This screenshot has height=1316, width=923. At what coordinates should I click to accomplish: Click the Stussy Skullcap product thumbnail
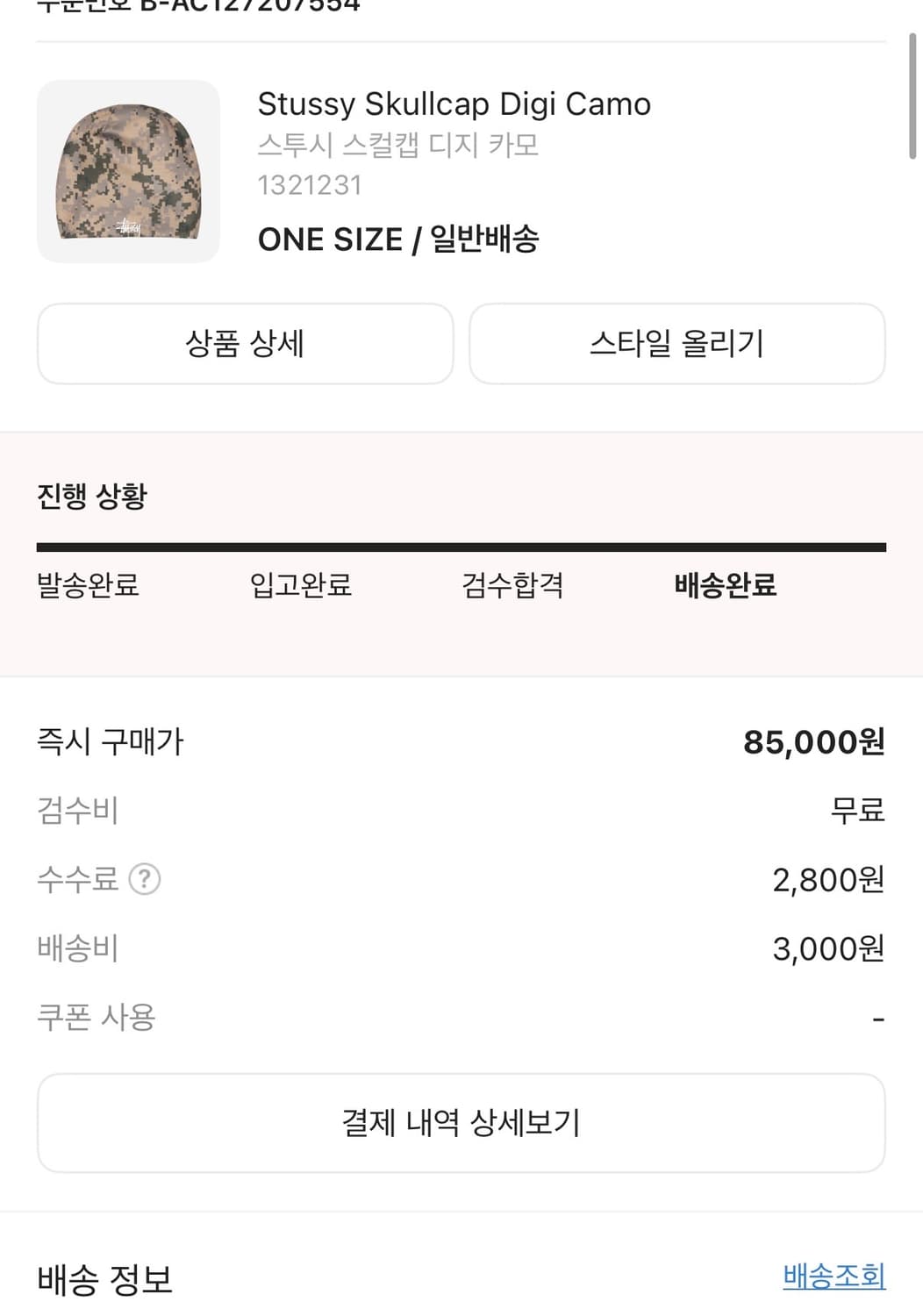click(128, 171)
